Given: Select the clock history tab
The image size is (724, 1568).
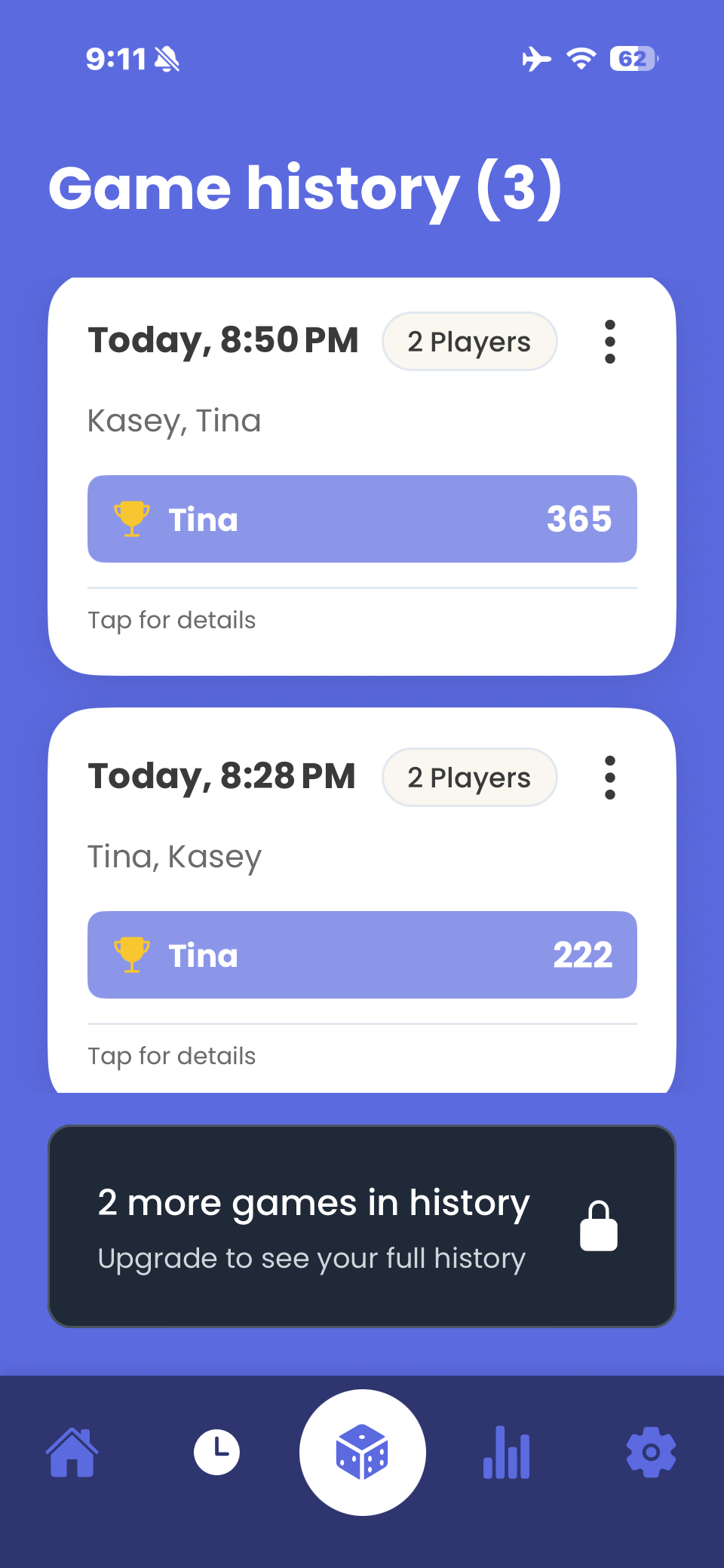Looking at the screenshot, I should tap(217, 1453).
